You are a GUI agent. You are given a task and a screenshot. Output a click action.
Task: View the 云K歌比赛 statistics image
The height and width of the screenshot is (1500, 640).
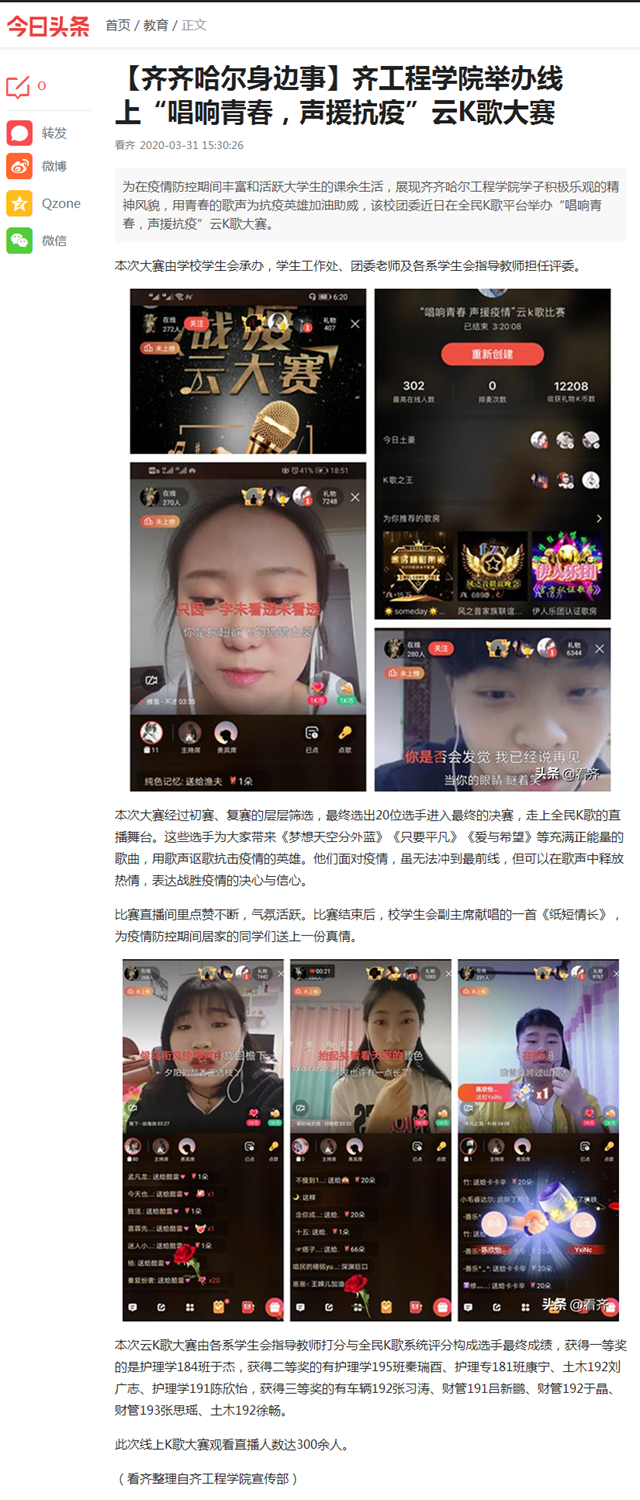point(492,454)
